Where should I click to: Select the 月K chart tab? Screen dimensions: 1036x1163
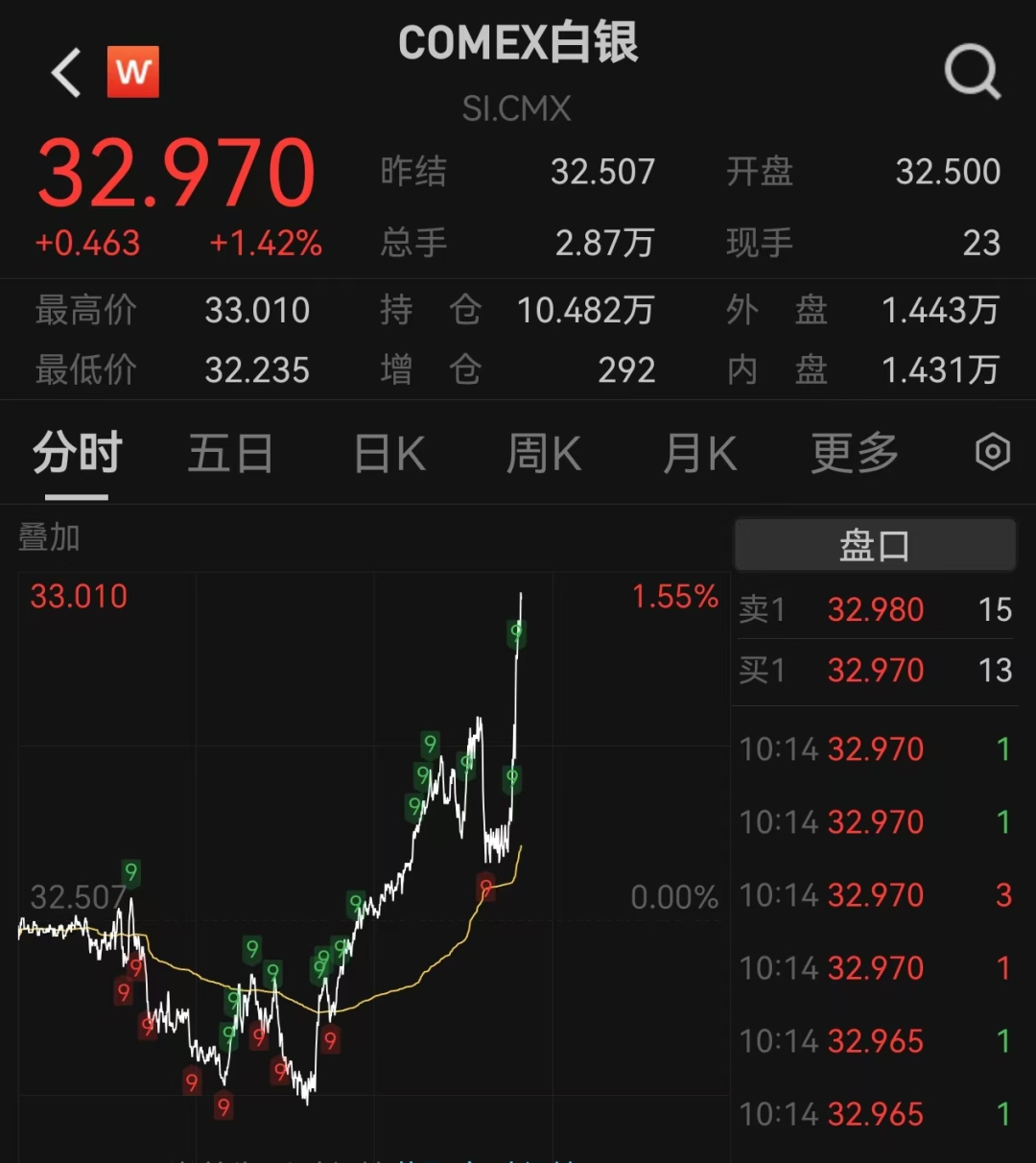coord(700,453)
